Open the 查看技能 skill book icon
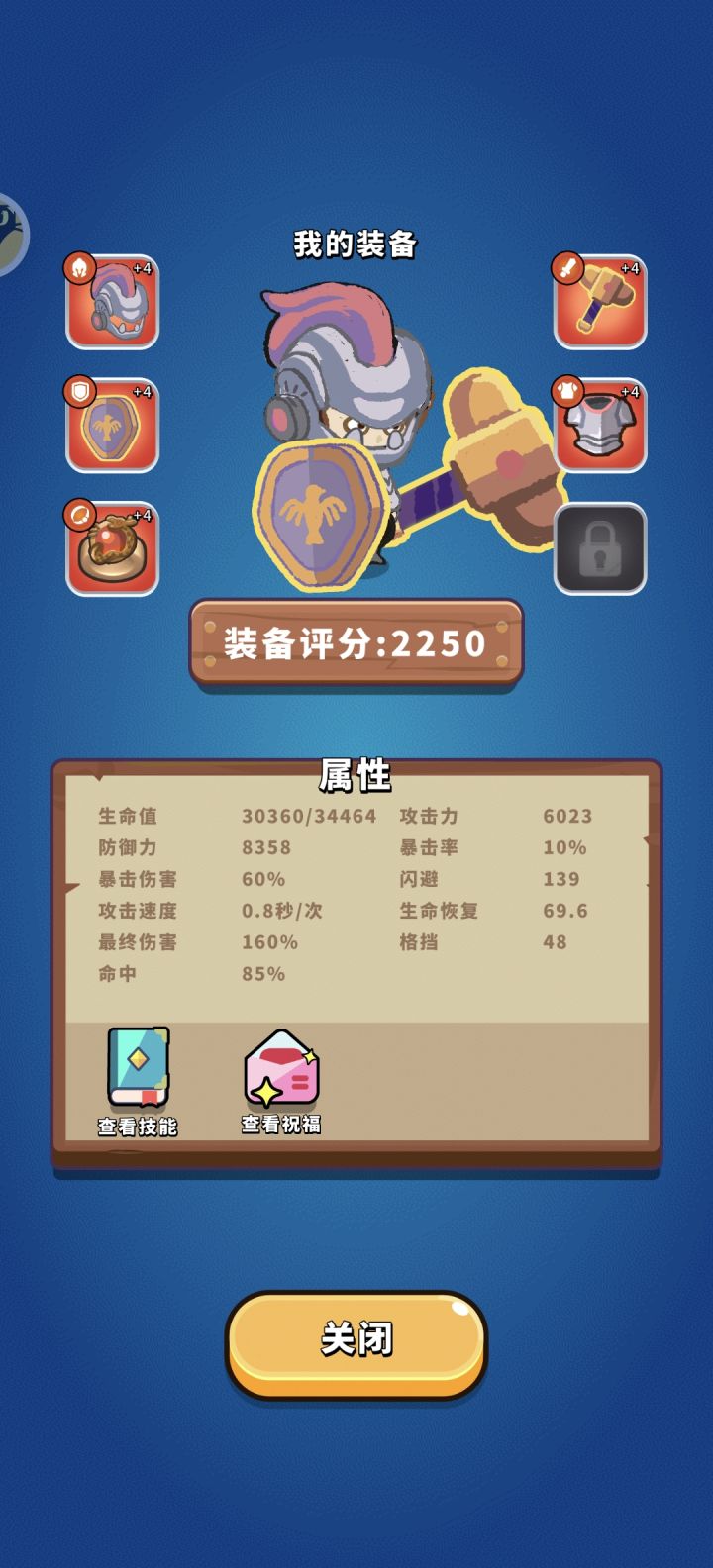 pyautogui.click(x=137, y=1069)
